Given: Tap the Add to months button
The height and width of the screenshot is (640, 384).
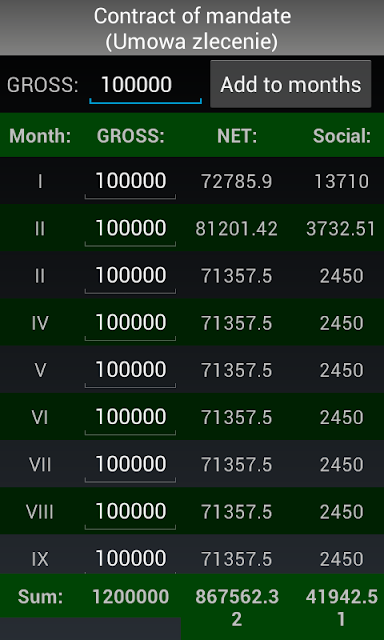Looking at the screenshot, I should 291,84.
